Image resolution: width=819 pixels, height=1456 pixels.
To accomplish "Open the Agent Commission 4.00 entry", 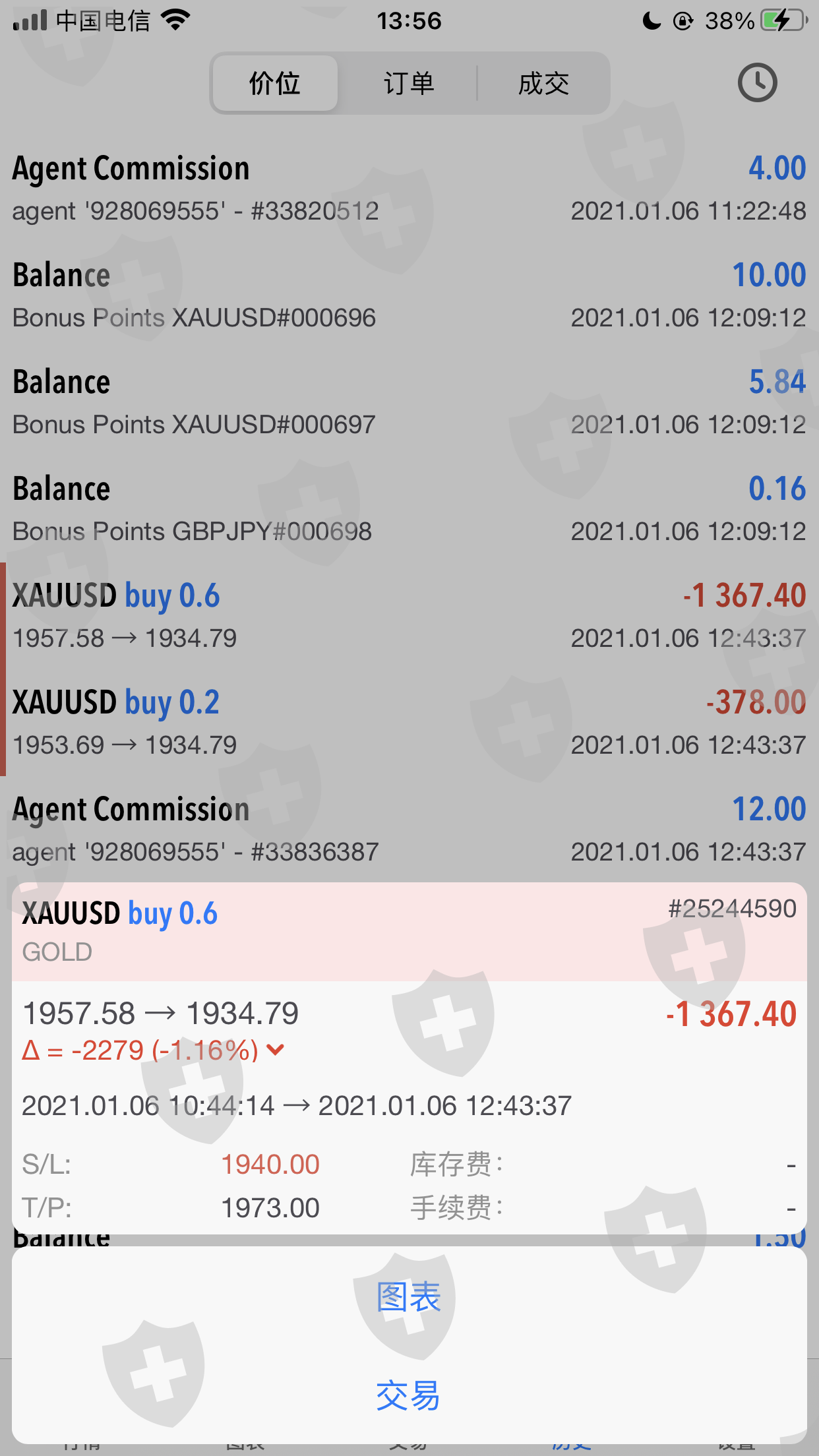I will (409, 189).
